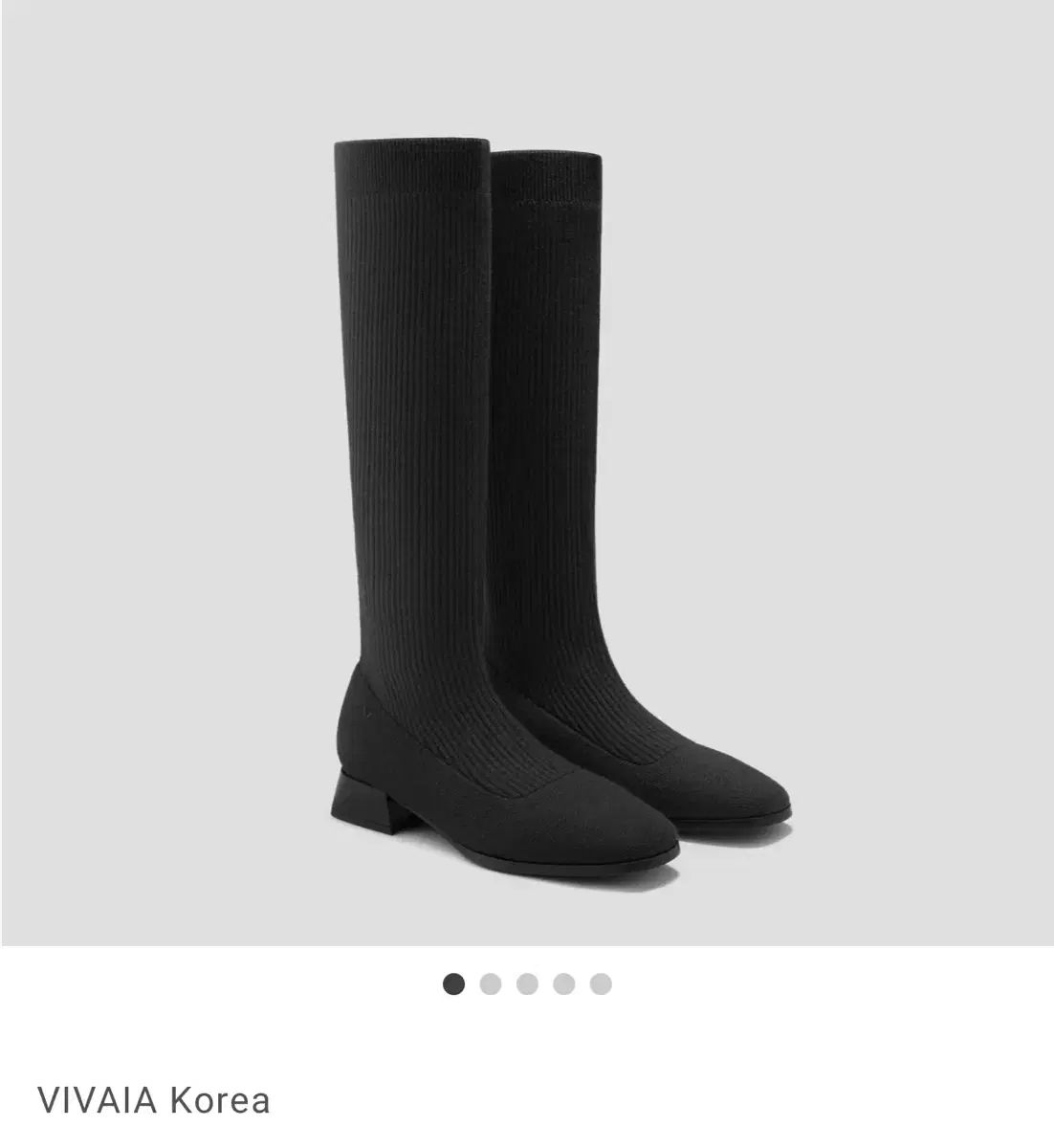Viewport: 1054px width, 1148px height.
Task: Select the last carousel indicator dot
Action: (x=601, y=983)
